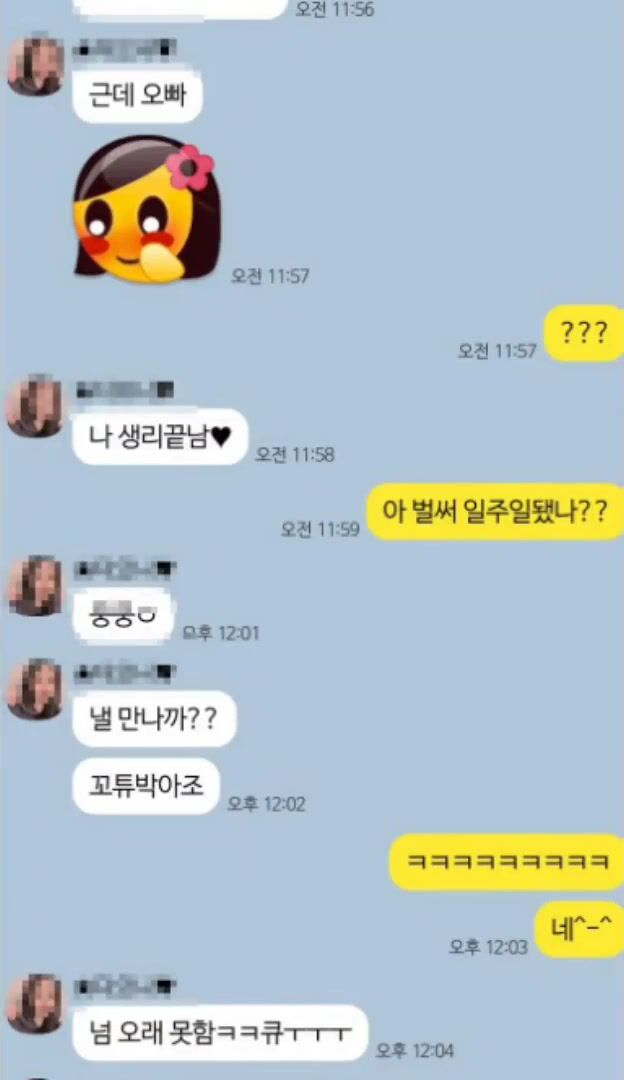Open profile photo beside "넘 오래 못함" message
This screenshot has height=1080, width=624.
tap(34, 1004)
